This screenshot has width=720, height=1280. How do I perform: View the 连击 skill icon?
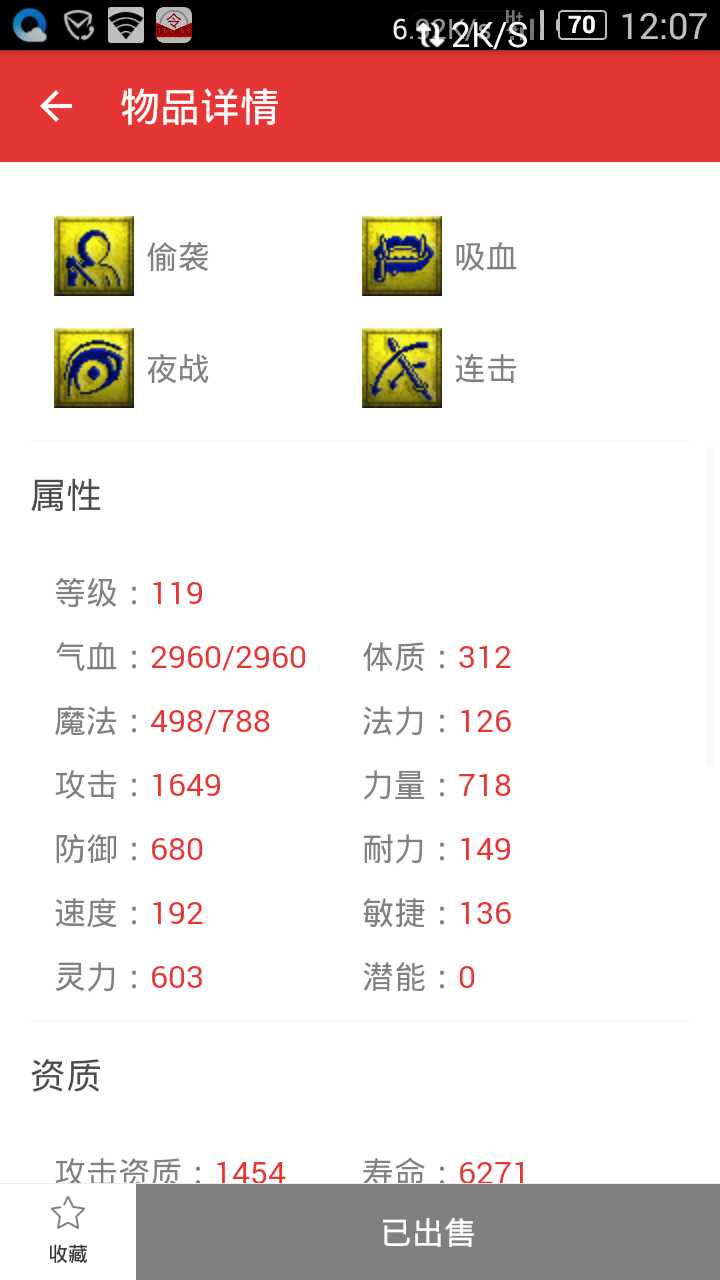click(x=402, y=368)
